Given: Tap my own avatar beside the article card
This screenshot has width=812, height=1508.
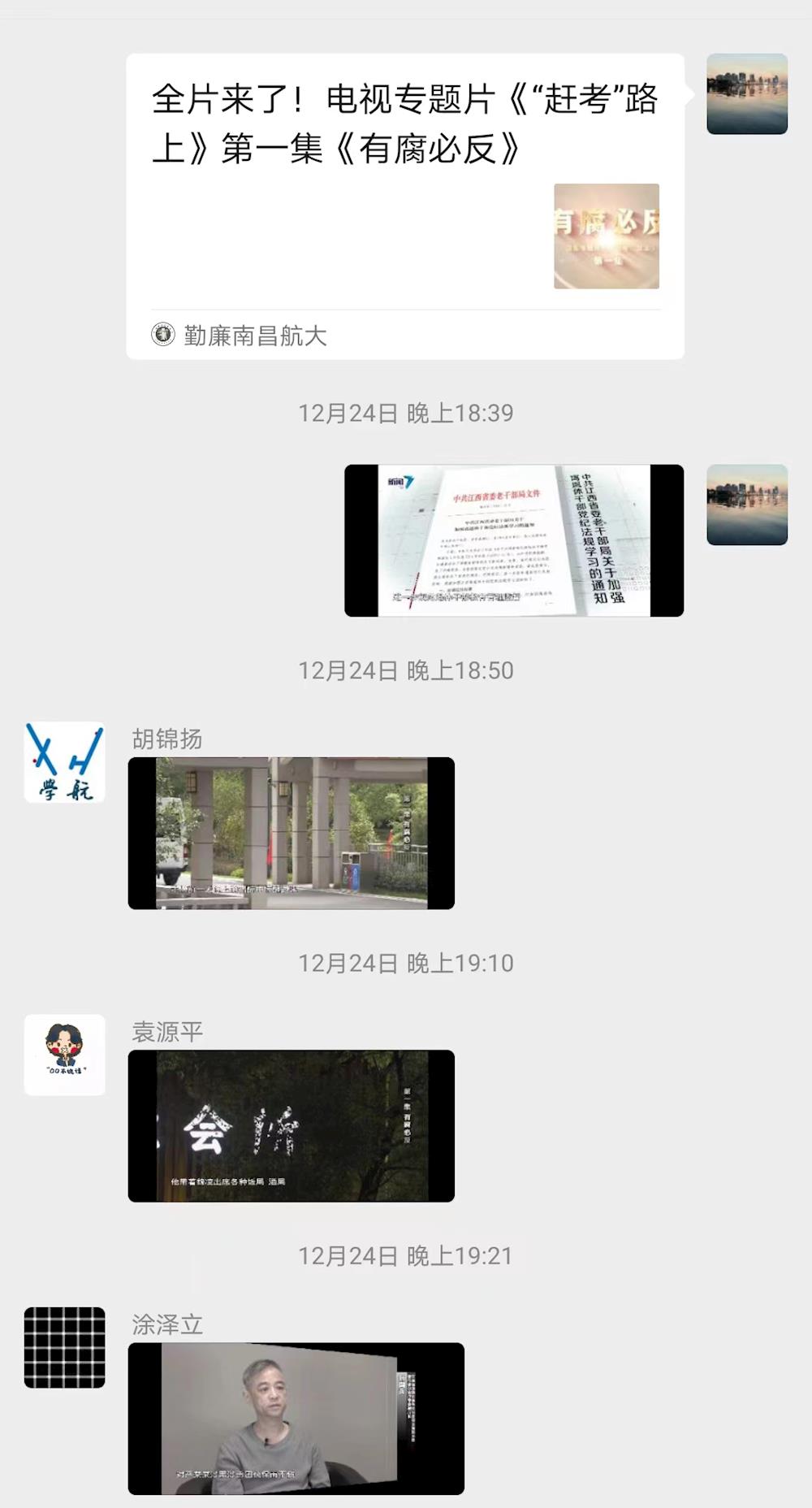Looking at the screenshot, I should 747,94.
